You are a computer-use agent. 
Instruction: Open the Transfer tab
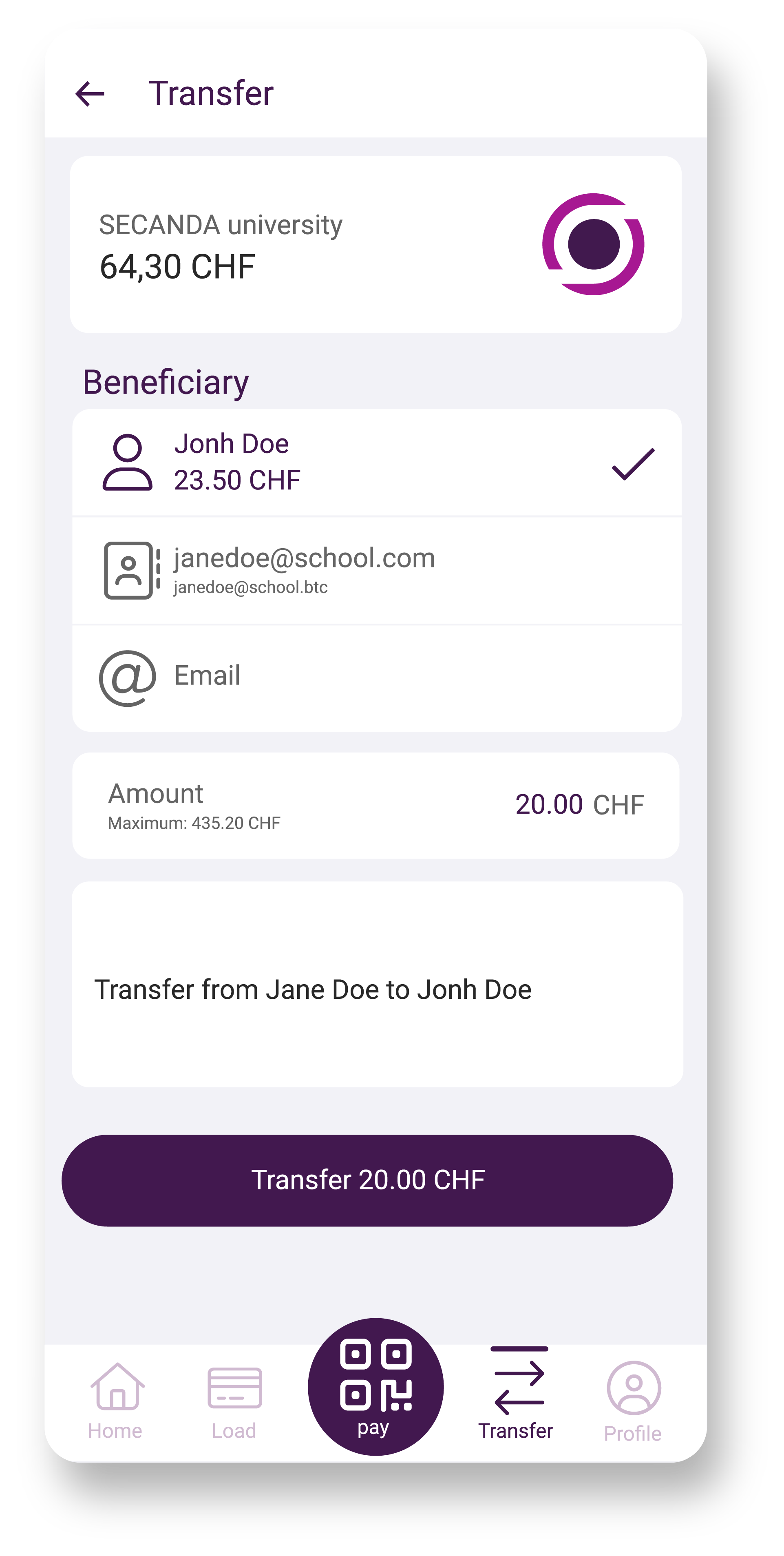pyautogui.click(x=517, y=1393)
